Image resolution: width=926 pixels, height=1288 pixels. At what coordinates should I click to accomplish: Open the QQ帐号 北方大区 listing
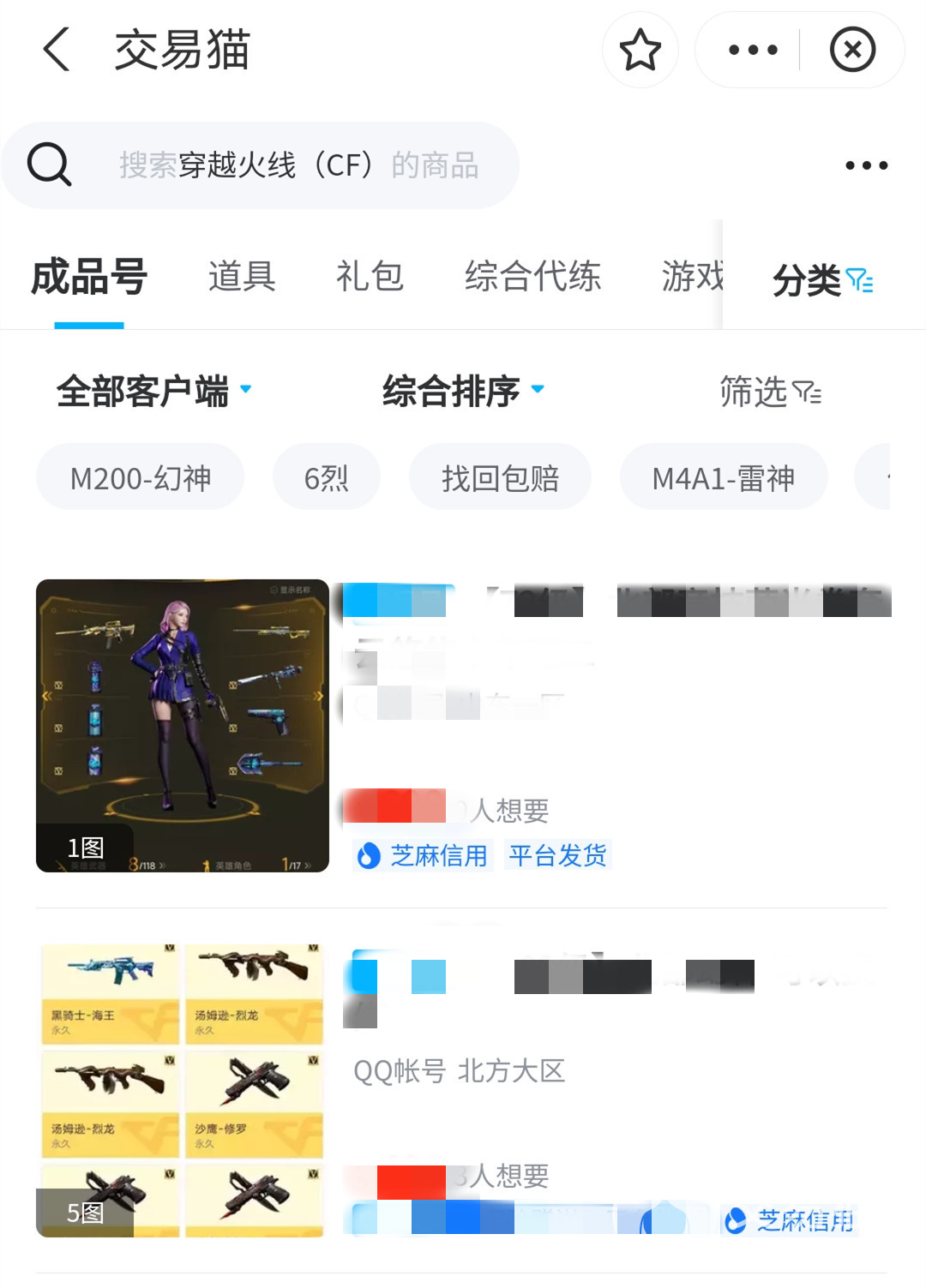460,1071
